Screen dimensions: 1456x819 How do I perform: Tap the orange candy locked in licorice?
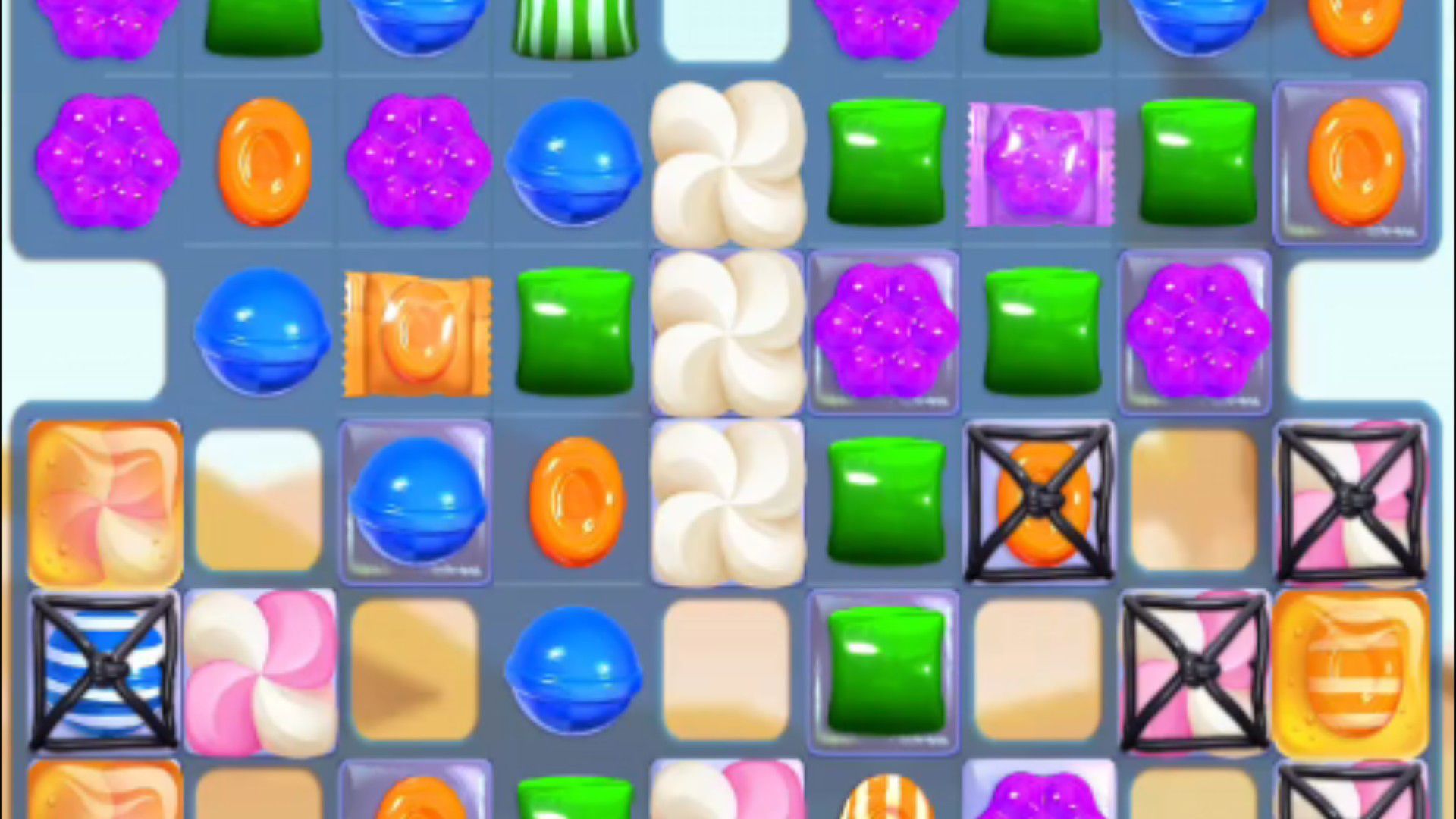coord(1040,500)
